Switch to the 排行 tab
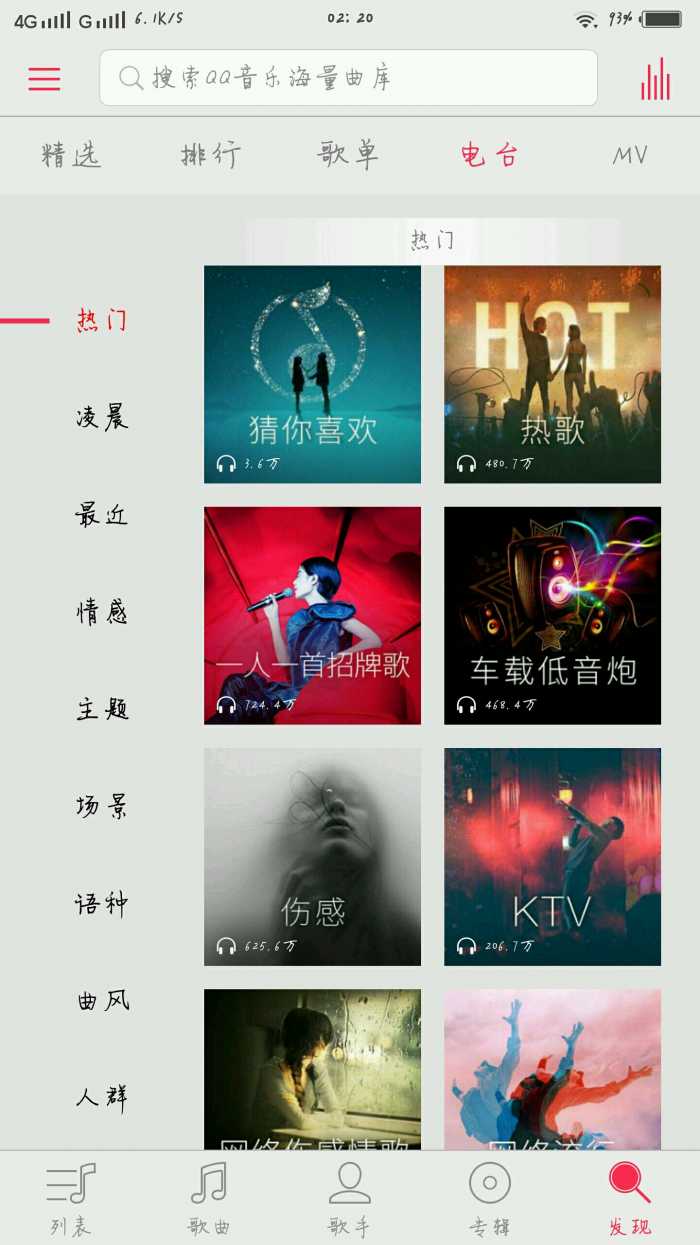This screenshot has height=1245, width=700. click(x=210, y=155)
